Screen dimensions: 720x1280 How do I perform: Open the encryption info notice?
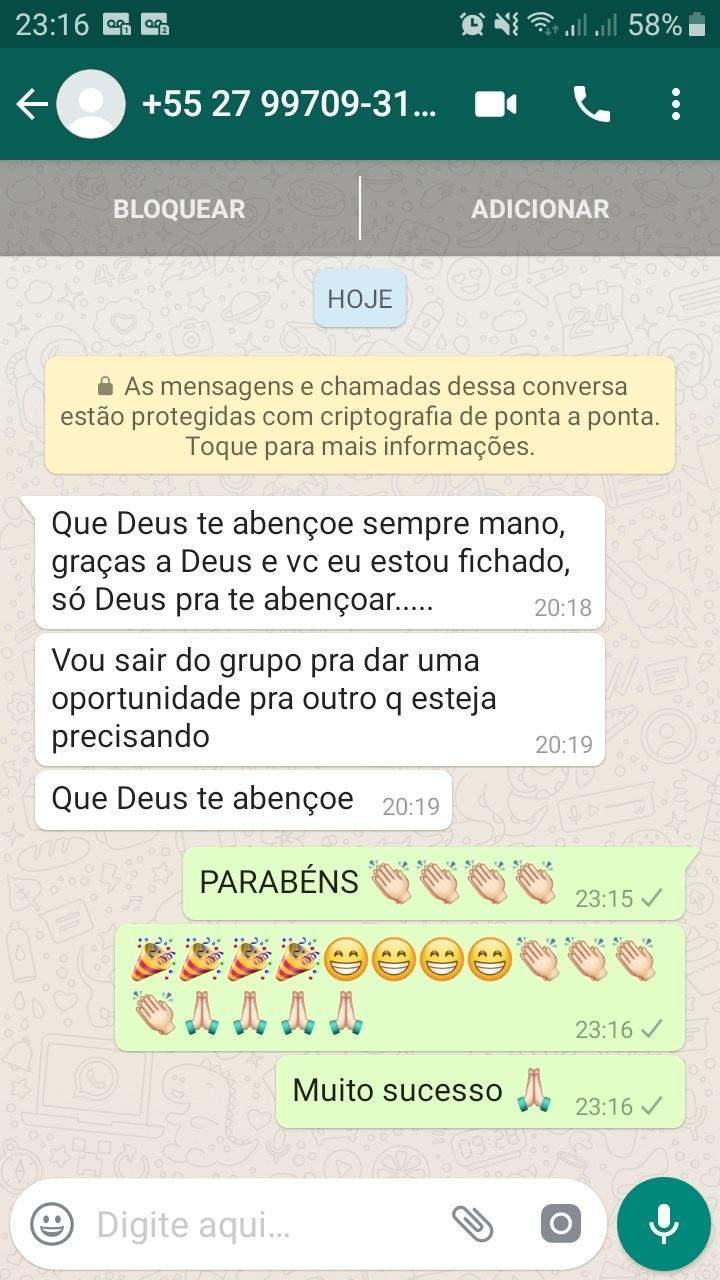pos(360,415)
